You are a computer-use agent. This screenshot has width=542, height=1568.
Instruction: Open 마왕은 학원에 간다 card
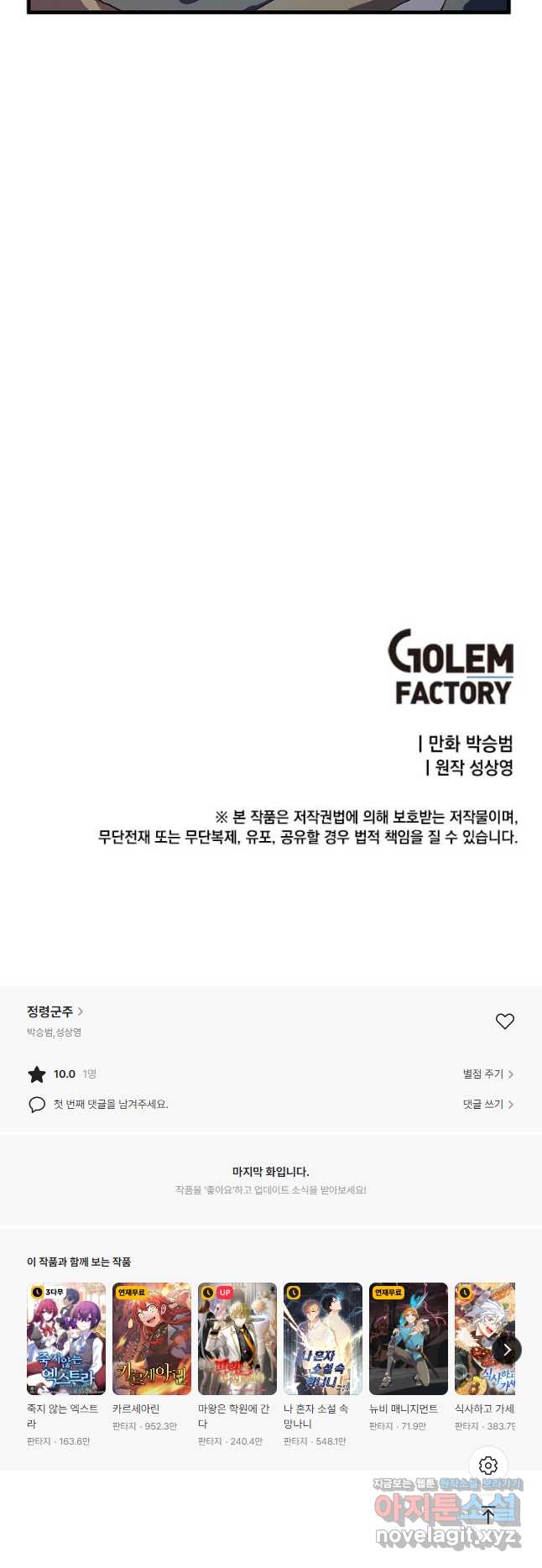(237, 1339)
